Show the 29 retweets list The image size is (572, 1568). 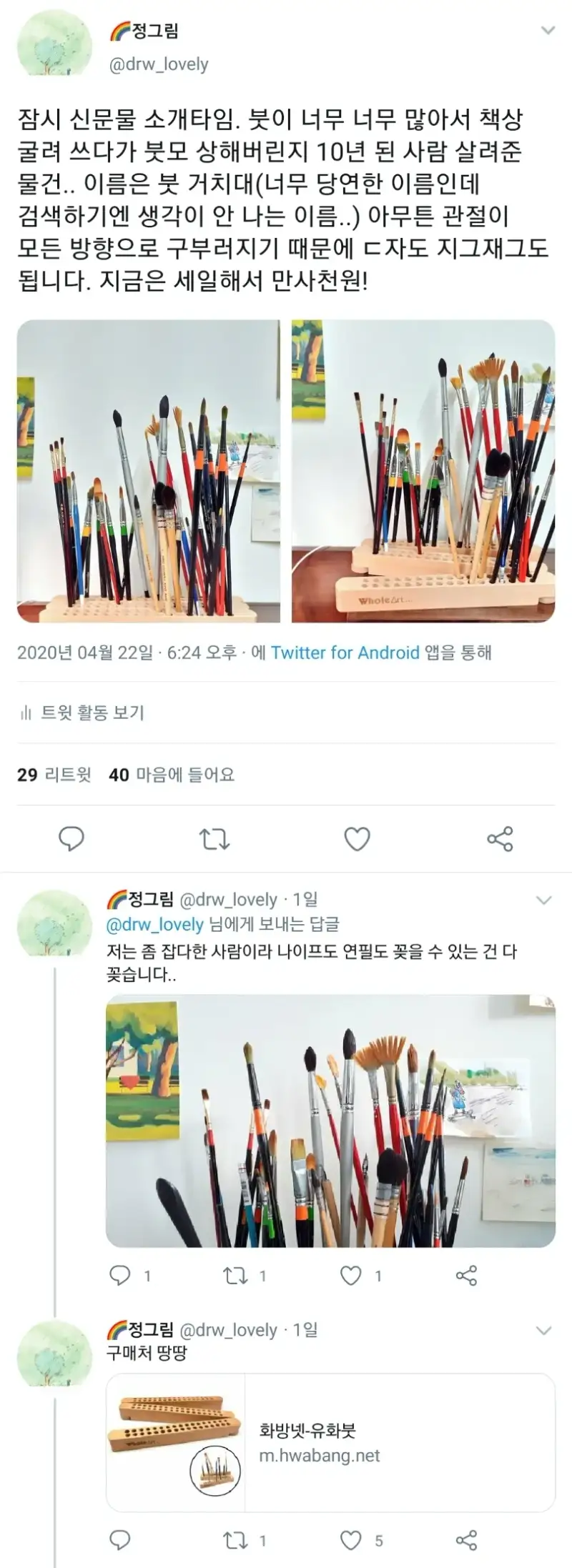[54, 775]
